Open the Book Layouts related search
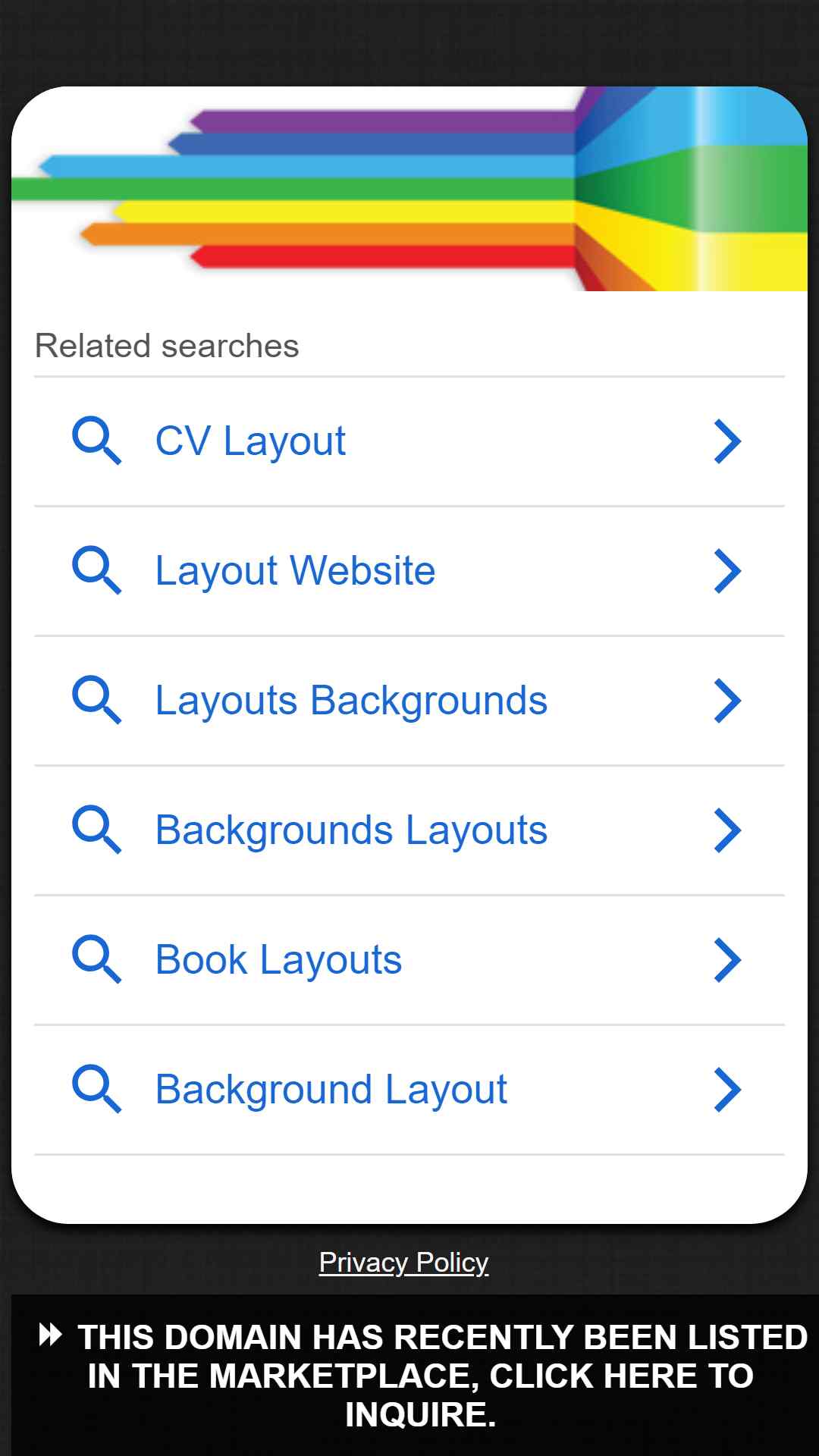This screenshot has width=819, height=1456. pyautogui.click(x=409, y=960)
